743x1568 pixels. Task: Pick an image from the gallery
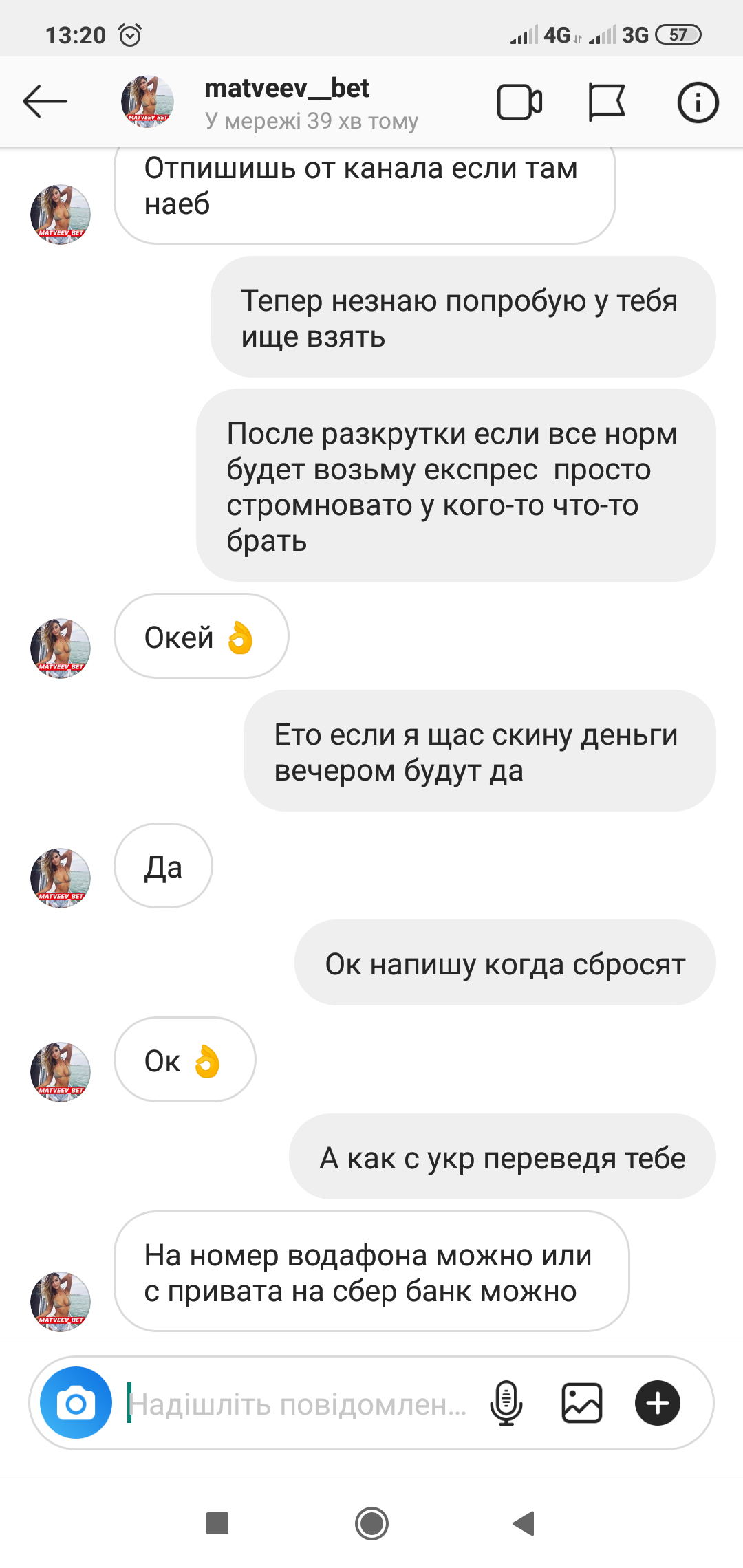point(582,1403)
